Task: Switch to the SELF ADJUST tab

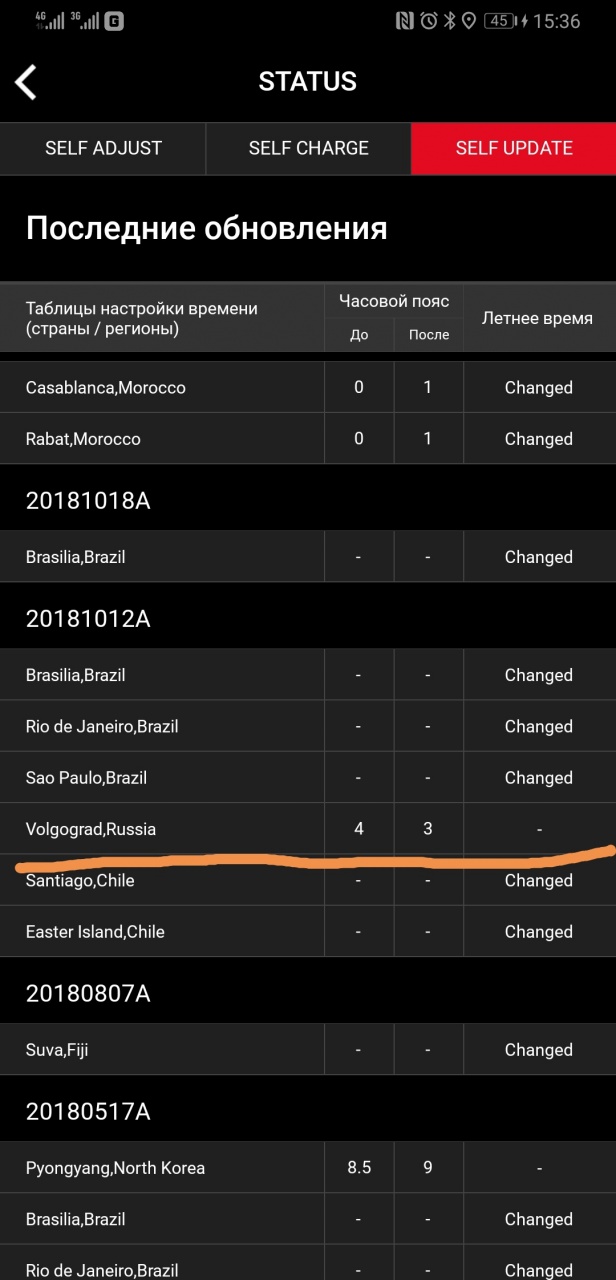Action: pos(103,148)
